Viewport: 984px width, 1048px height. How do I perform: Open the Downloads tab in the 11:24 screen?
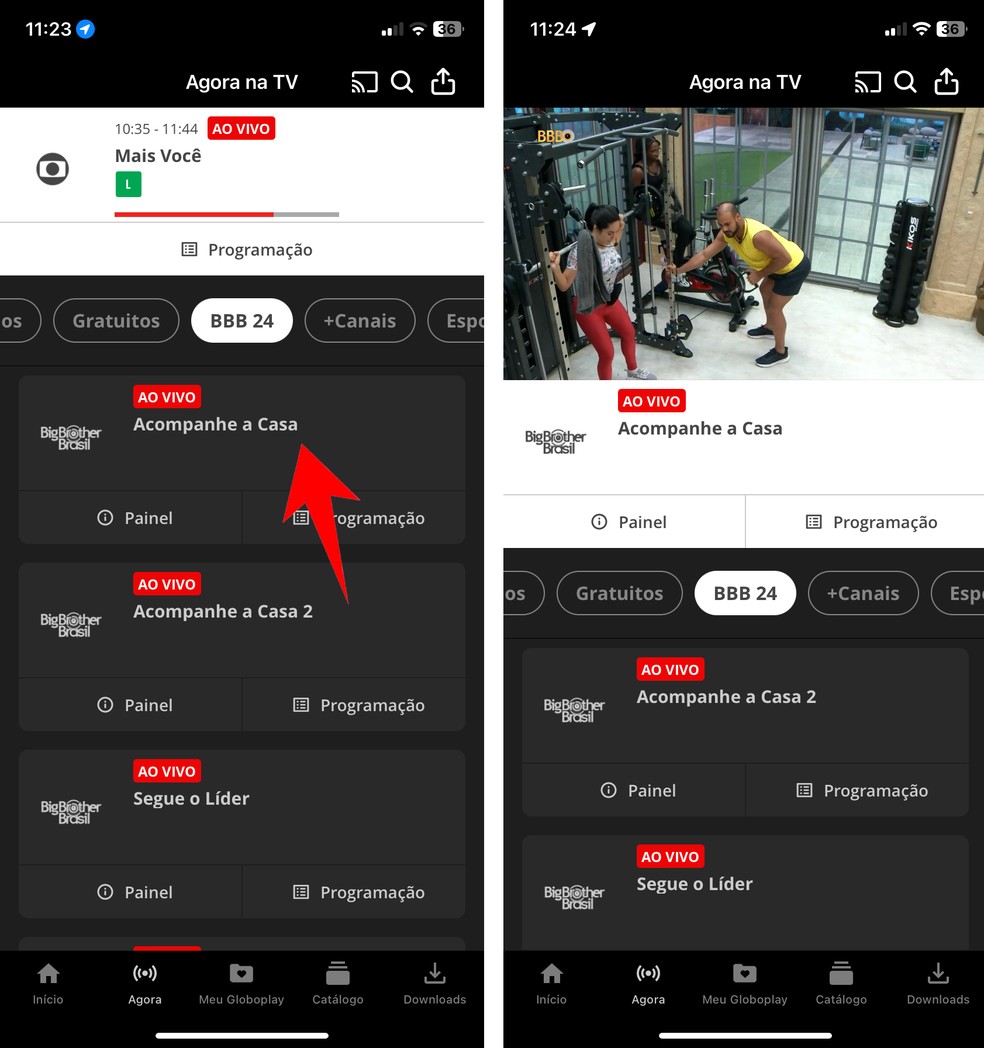point(938,983)
